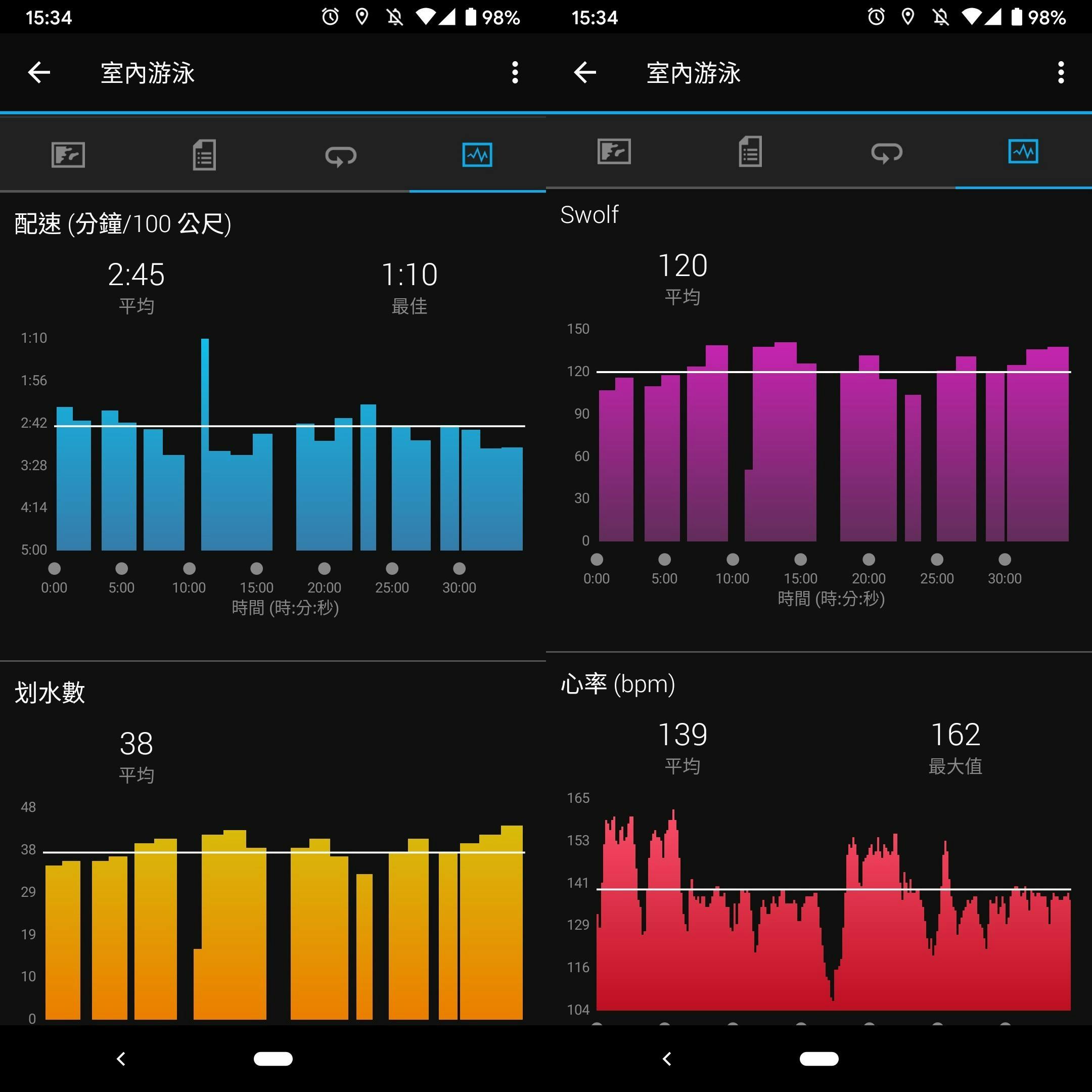Switch to overview tab above the pace chart
Image resolution: width=1092 pixels, height=1092 pixels.
(68, 154)
